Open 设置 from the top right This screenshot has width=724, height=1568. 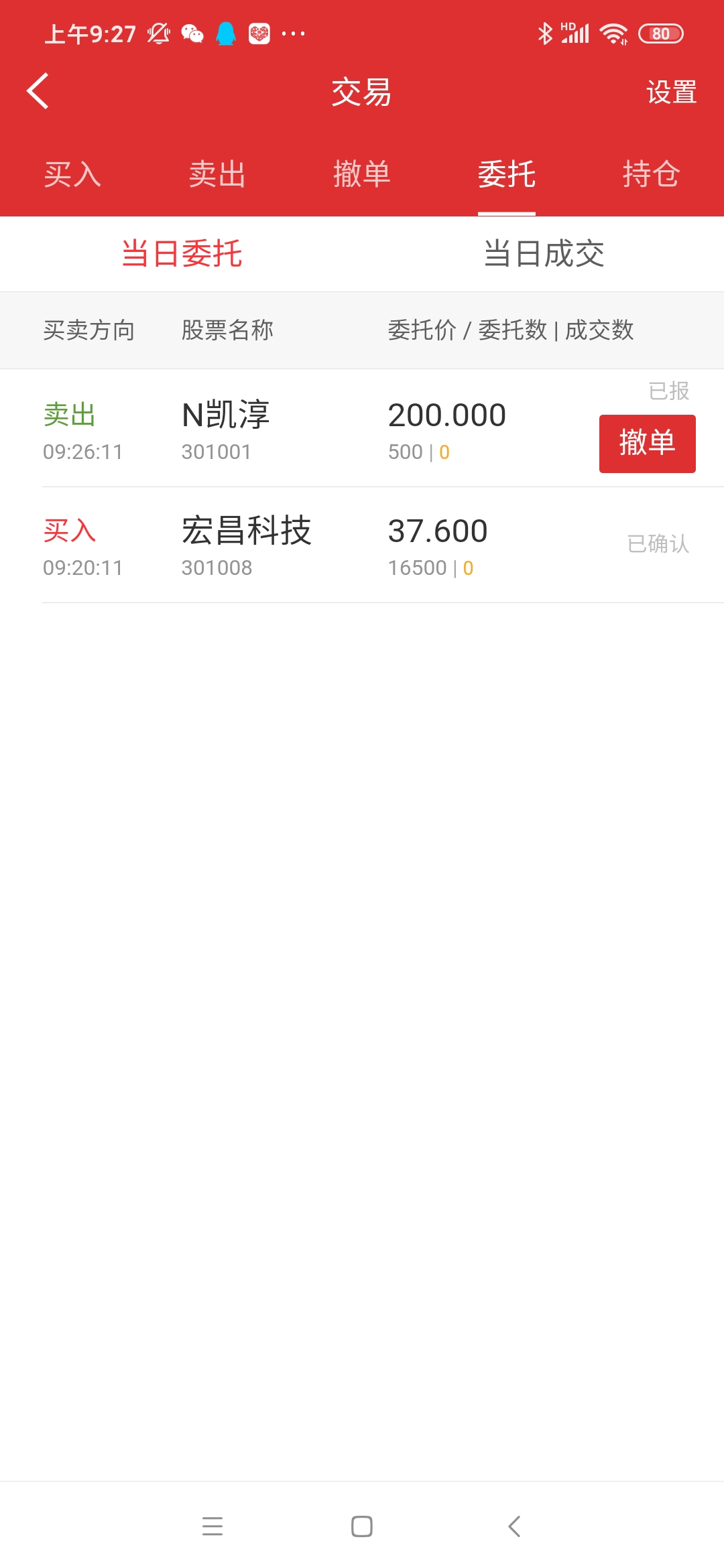[670, 92]
